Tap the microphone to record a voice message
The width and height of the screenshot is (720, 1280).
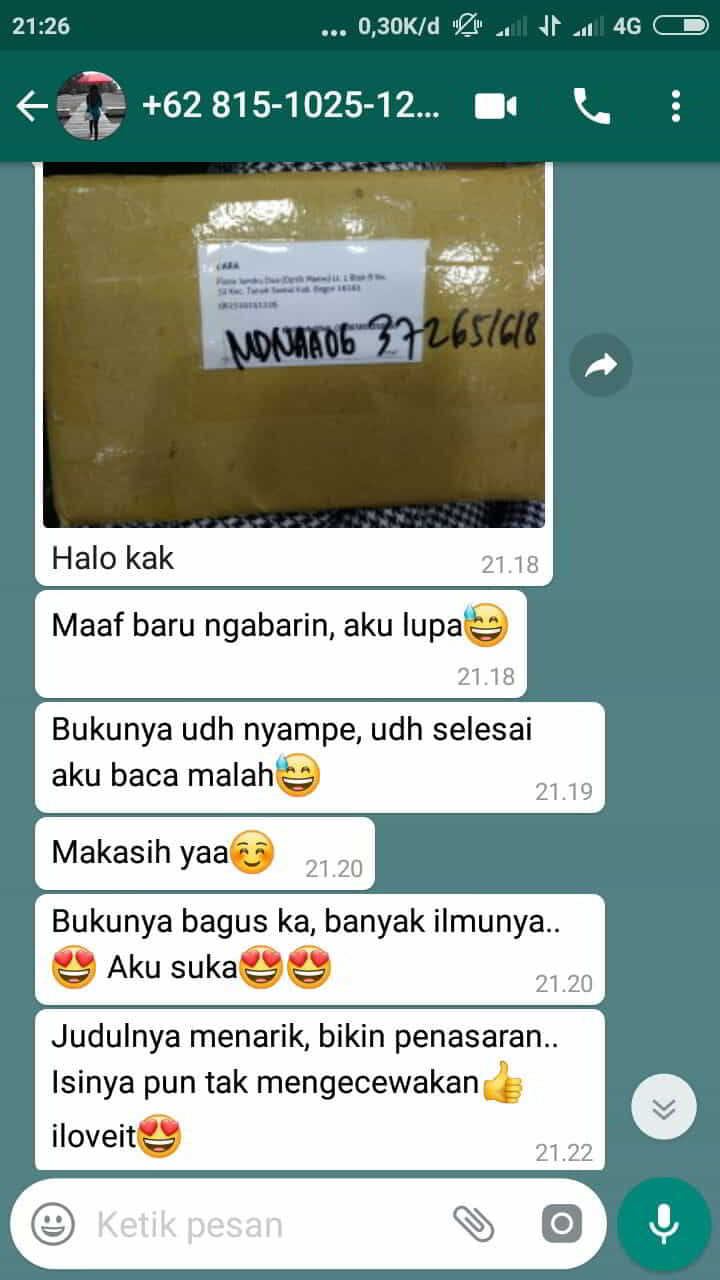(664, 1224)
